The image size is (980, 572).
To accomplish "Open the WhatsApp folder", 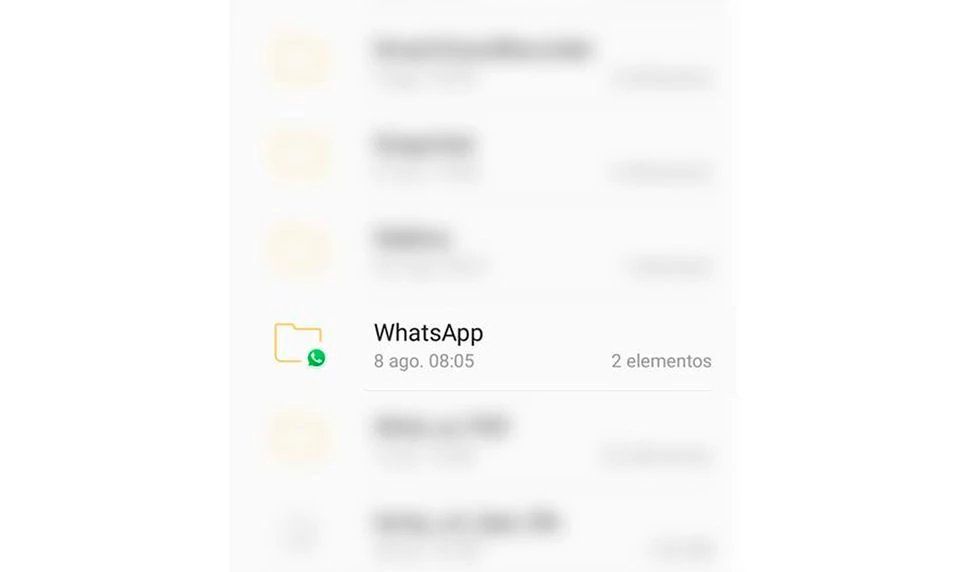I will [x=428, y=333].
